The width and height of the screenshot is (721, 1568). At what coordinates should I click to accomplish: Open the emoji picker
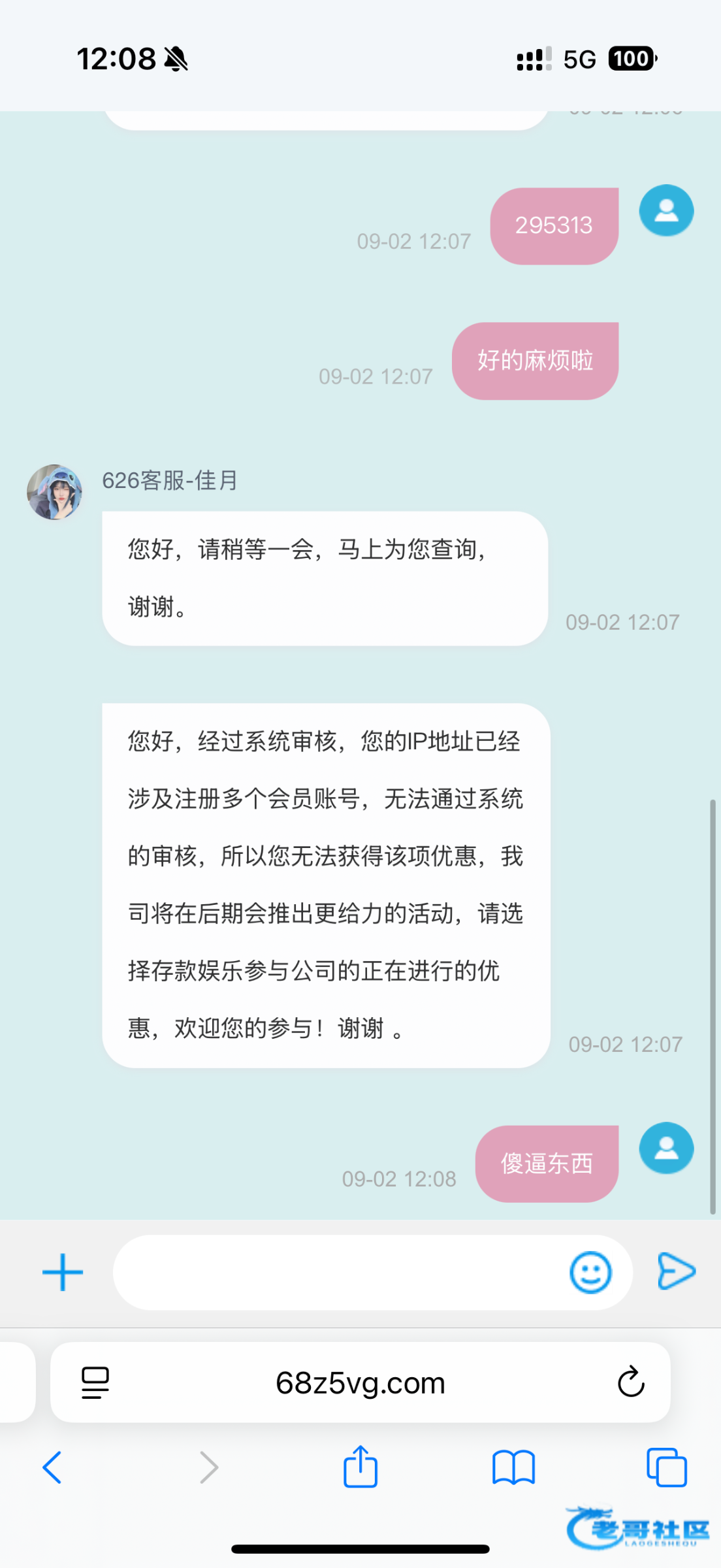point(590,1272)
